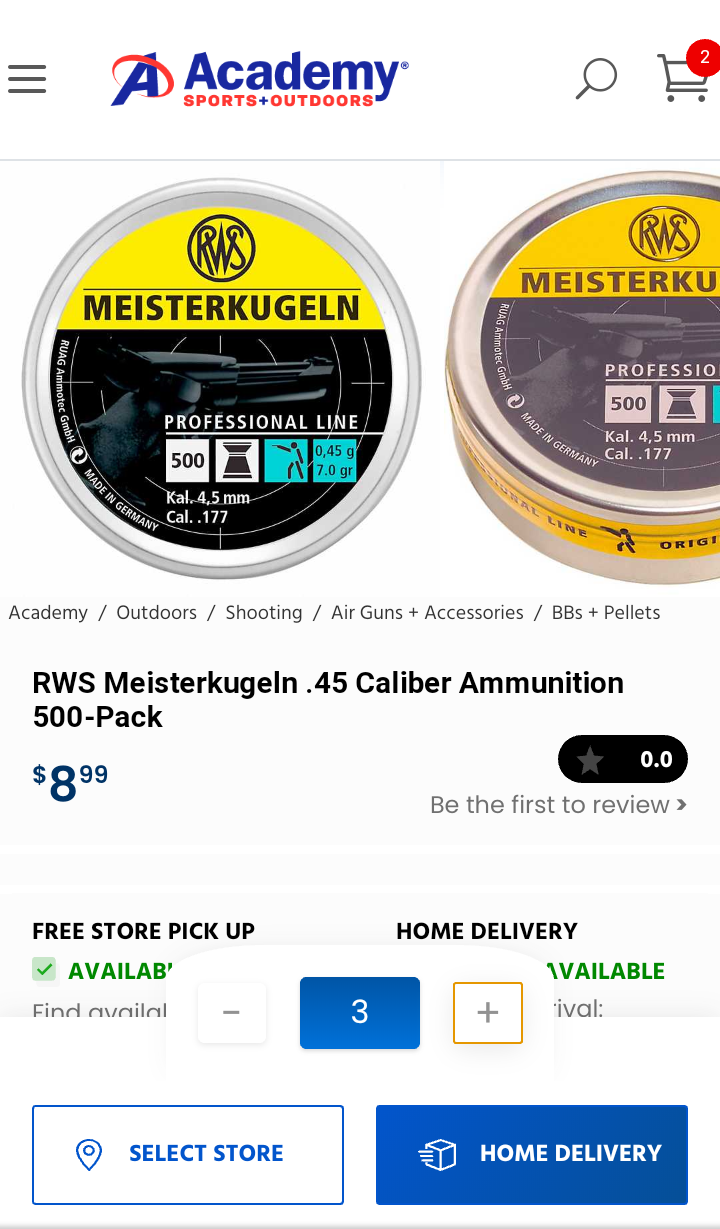View the second product tin image
The height and width of the screenshot is (1229, 720).
(590, 378)
